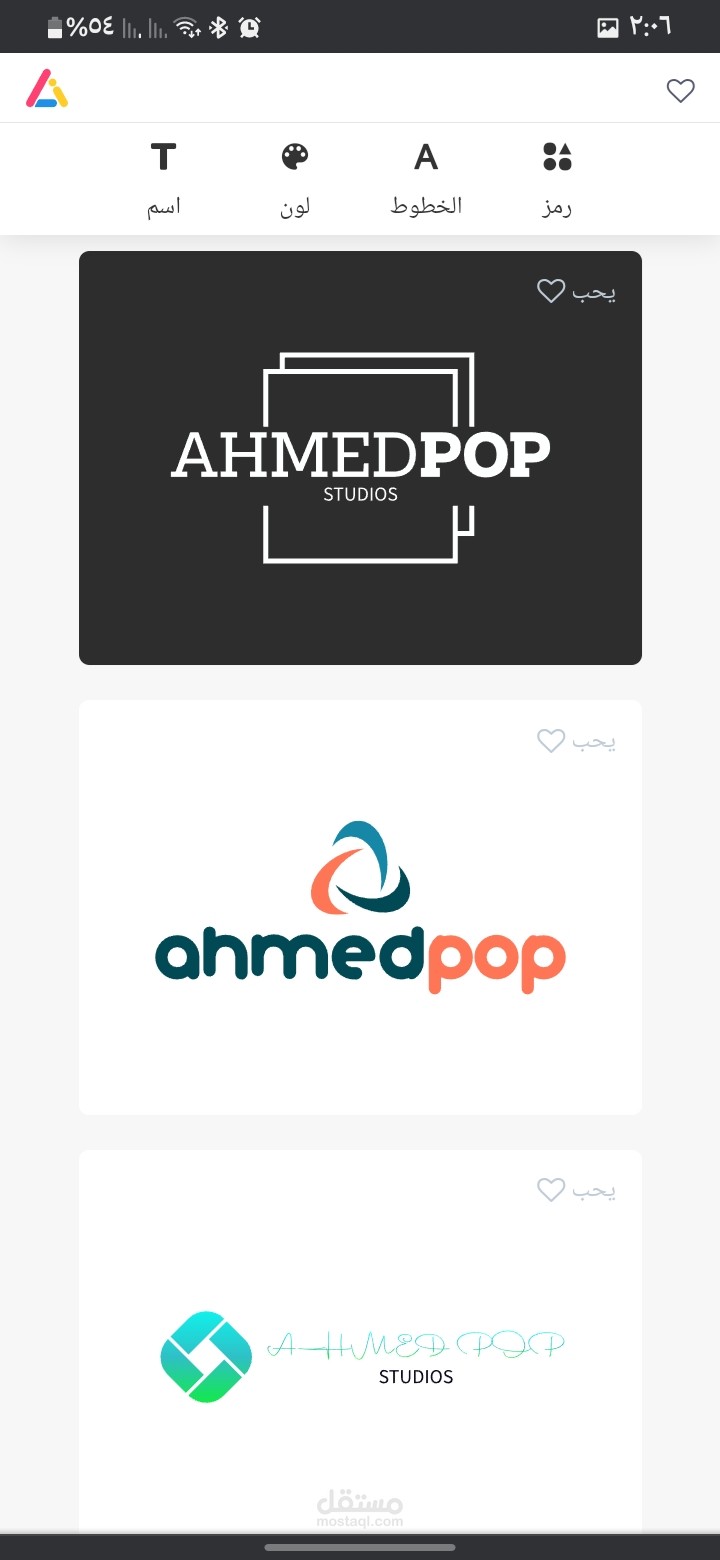Like the teal and orange ahmedpop logo

575,741
